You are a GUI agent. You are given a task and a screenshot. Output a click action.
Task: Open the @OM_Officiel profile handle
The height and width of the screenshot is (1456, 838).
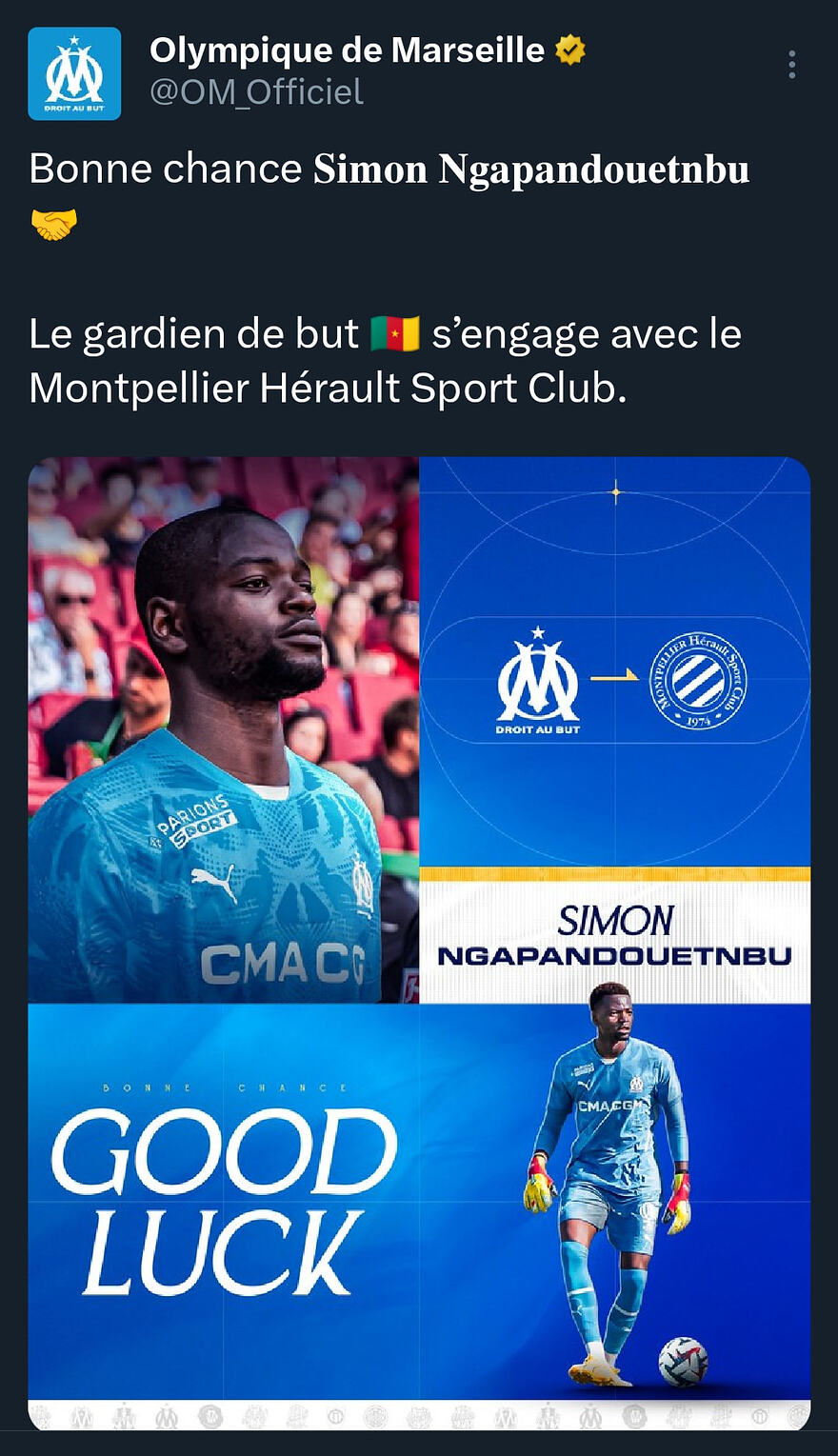[255, 94]
